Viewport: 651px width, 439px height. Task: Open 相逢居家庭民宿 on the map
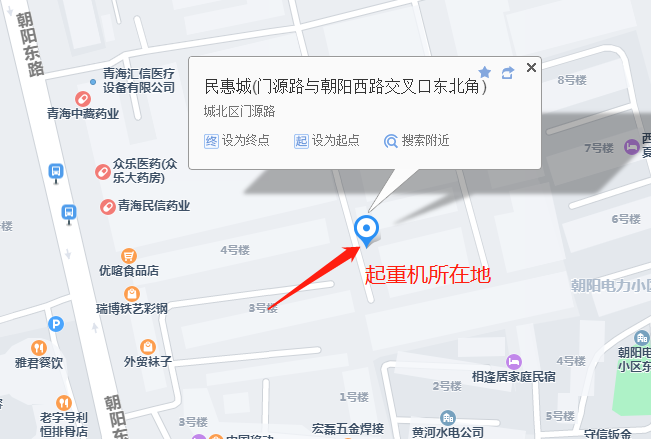pyautogui.click(x=514, y=361)
